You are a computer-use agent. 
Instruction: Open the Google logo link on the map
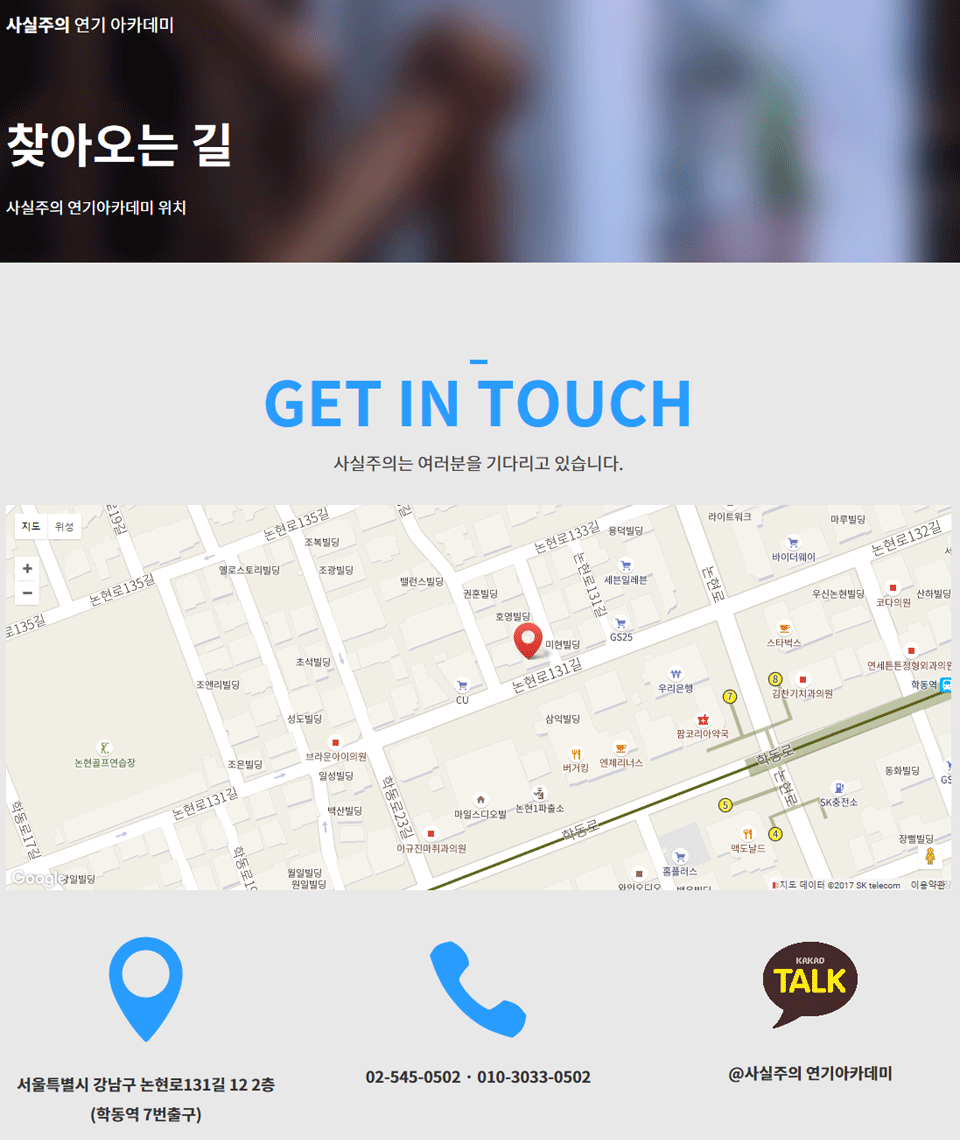point(38,878)
